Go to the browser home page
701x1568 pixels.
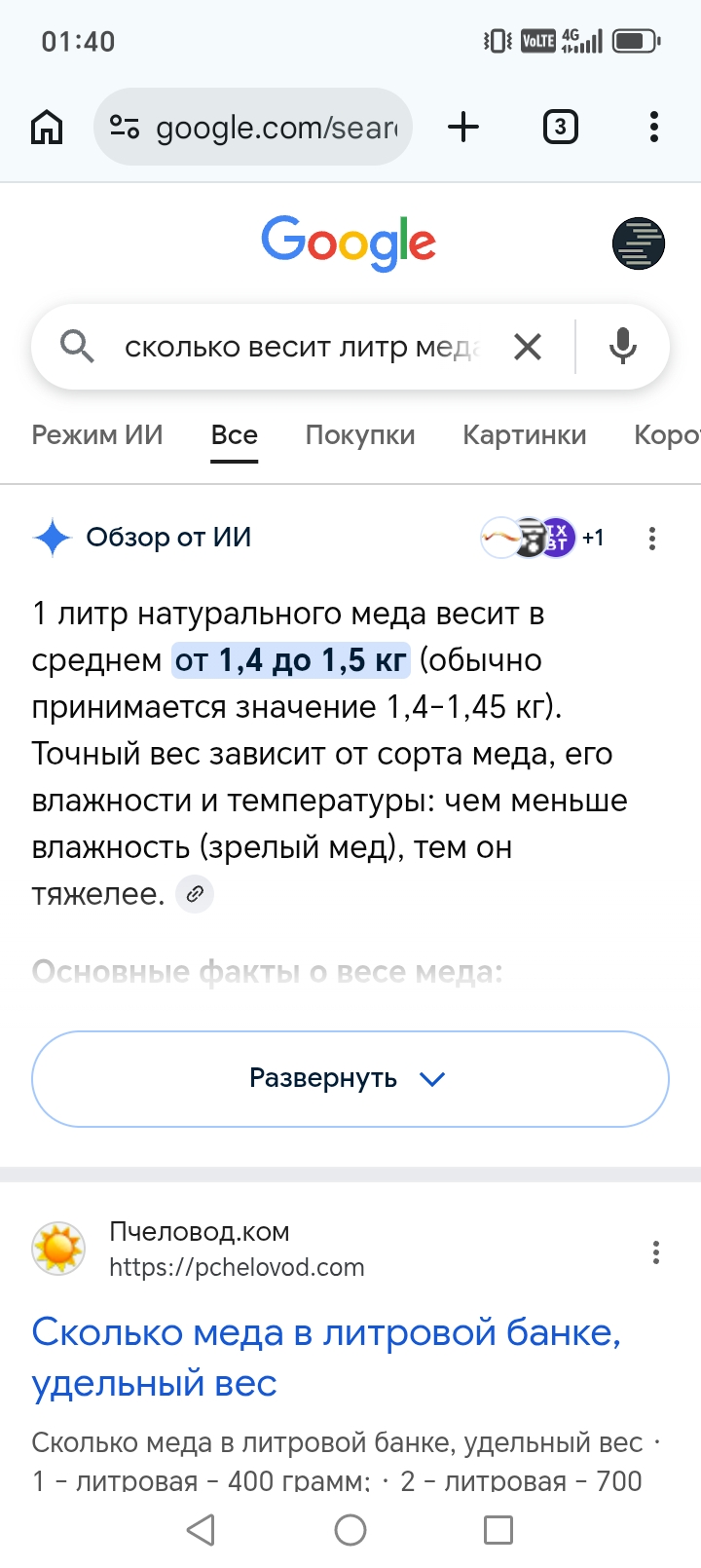pos(47,127)
